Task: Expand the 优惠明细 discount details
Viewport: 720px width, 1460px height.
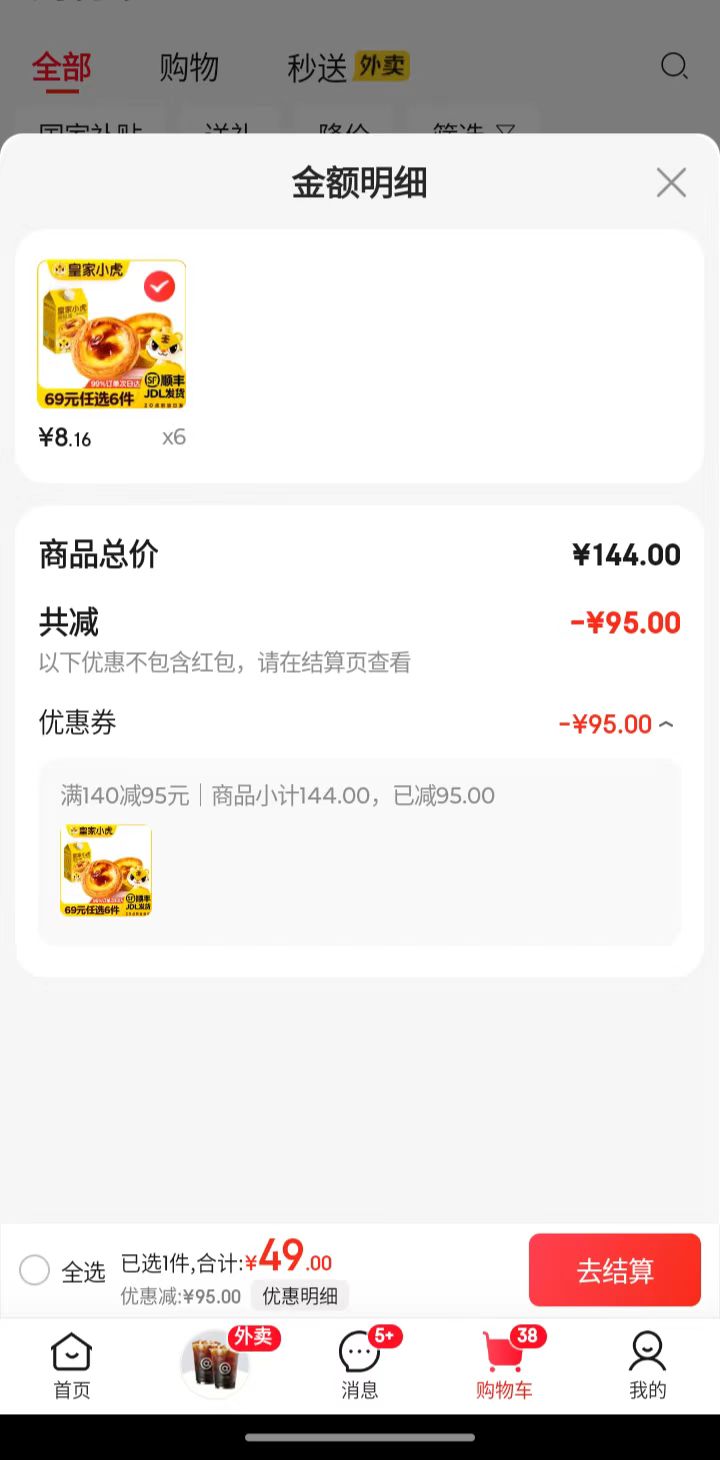Action: [x=301, y=1295]
